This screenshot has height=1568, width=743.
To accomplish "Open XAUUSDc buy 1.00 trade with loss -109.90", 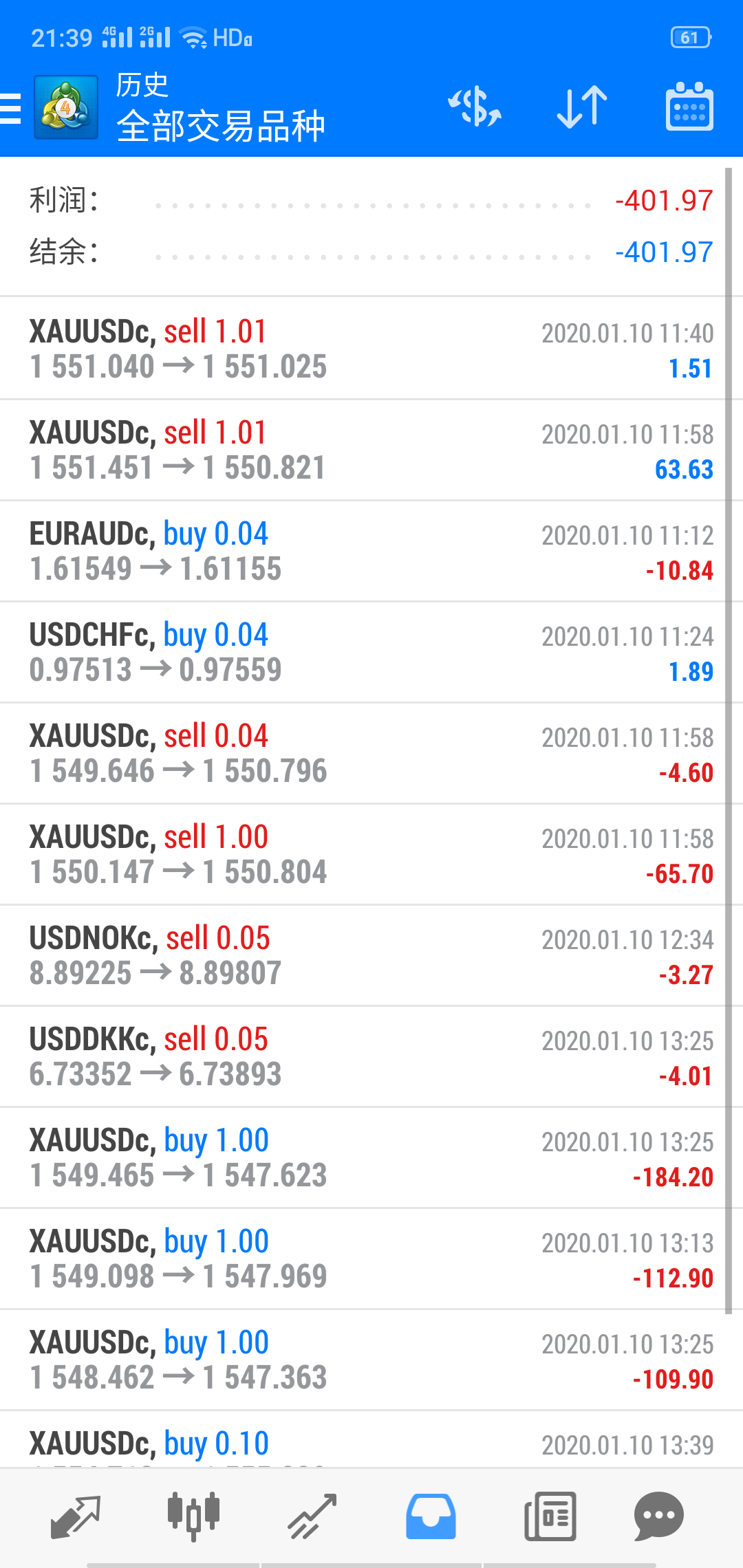I will point(371,1360).
